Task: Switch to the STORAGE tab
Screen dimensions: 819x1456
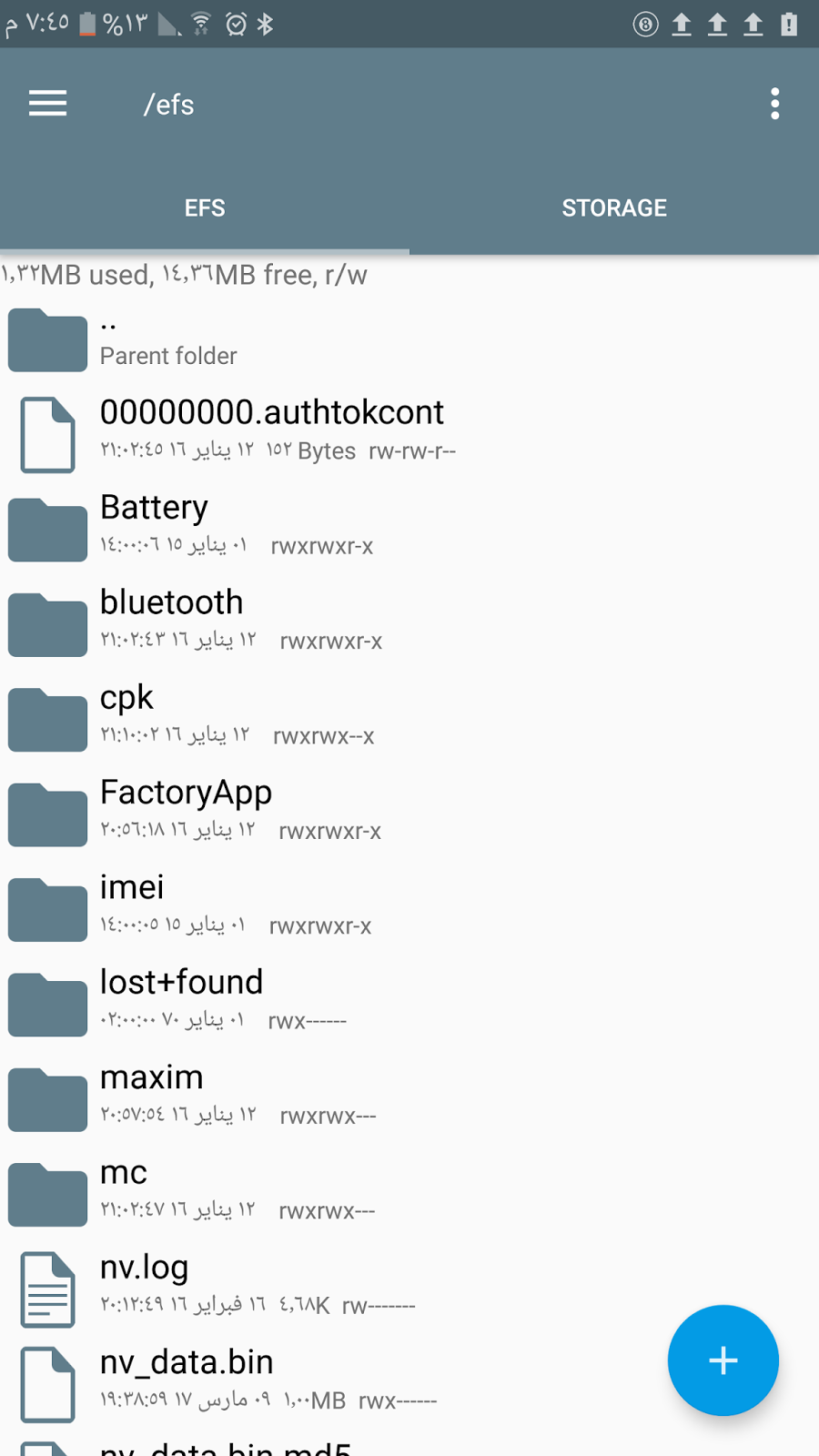Action: 614,207
